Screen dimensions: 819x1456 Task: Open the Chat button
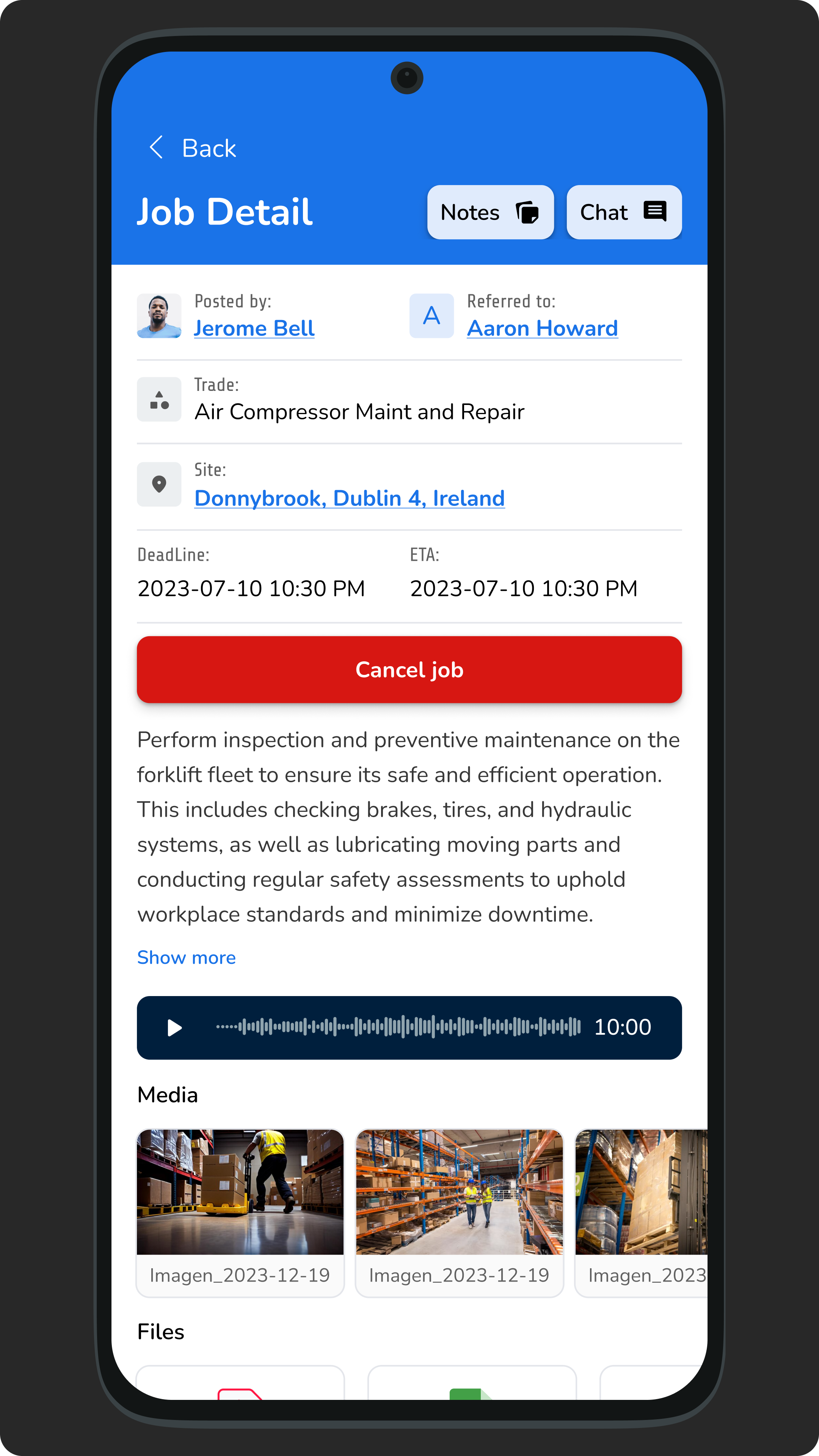[x=624, y=212]
